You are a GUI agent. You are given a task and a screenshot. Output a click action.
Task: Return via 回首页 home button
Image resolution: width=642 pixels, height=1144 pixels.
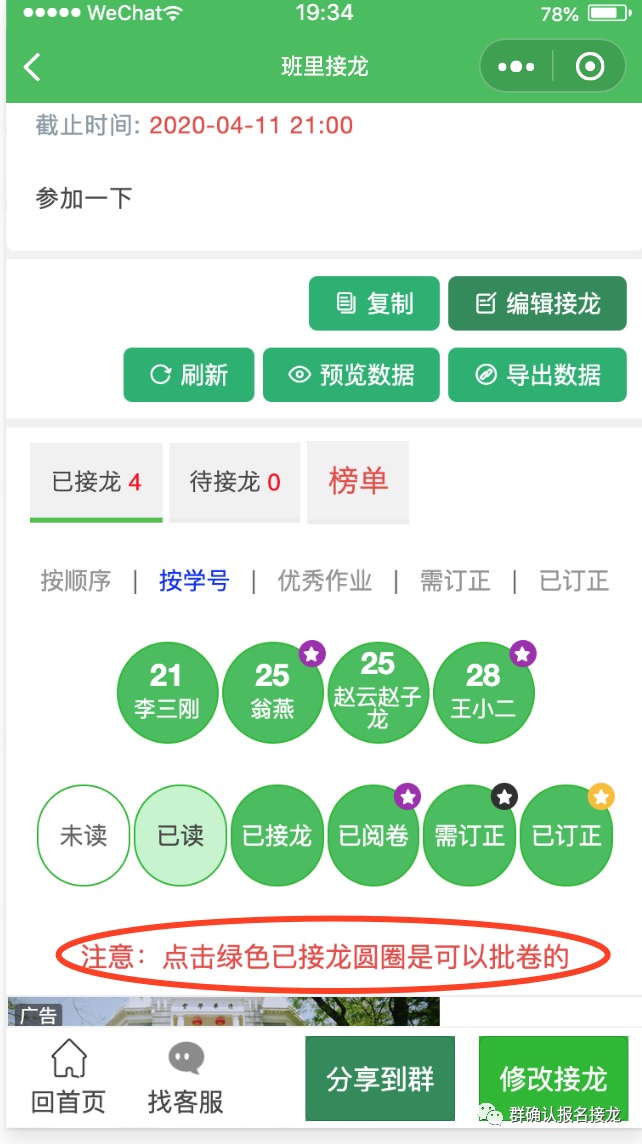tap(68, 1078)
